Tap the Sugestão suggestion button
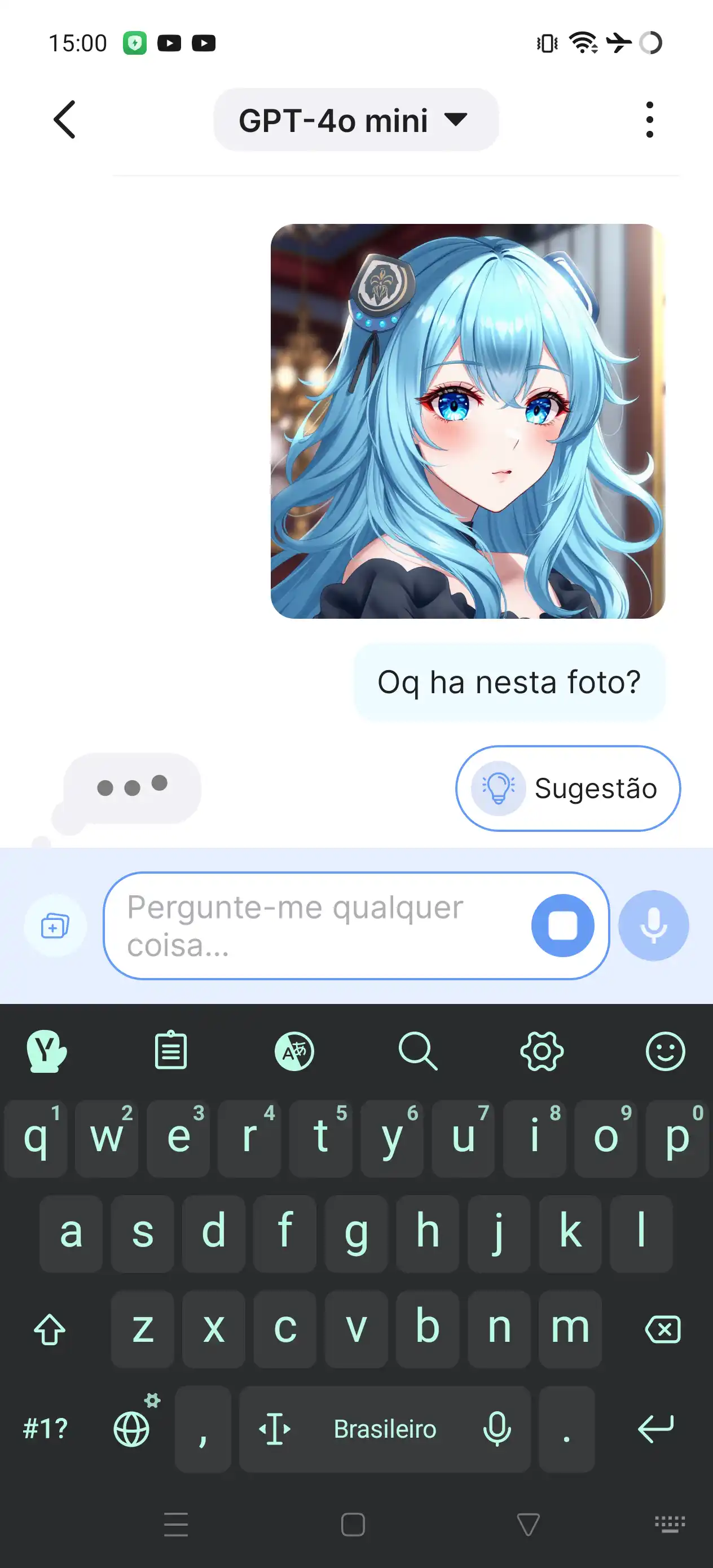 click(x=567, y=789)
